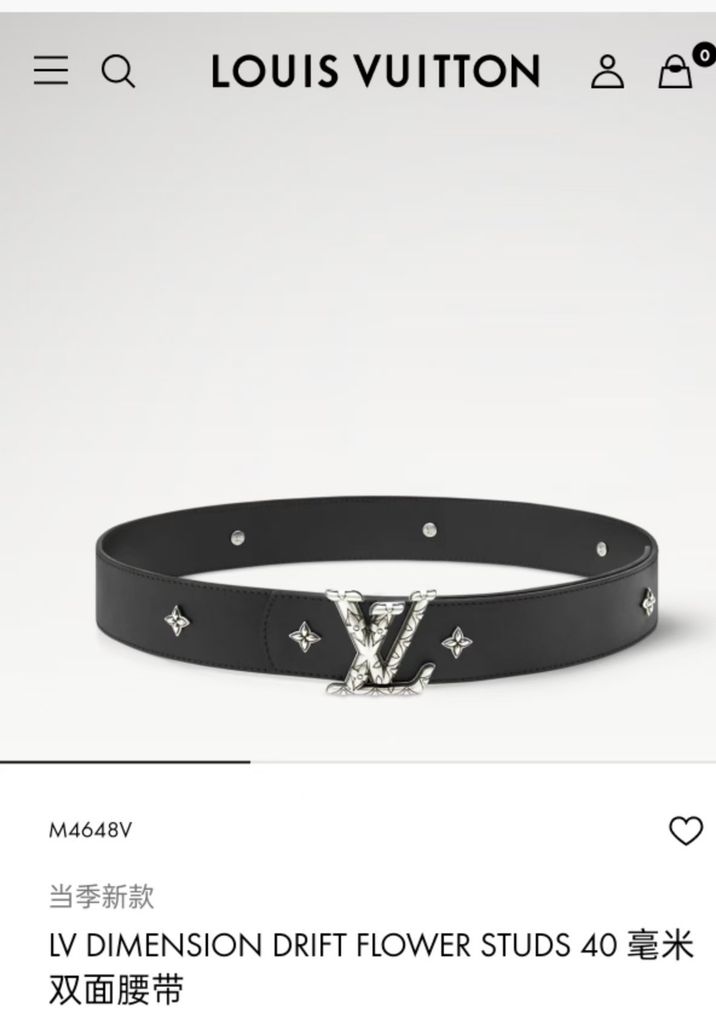The image size is (716, 1024).
Task: View the shopping bag
Action: (x=676, y=71)
